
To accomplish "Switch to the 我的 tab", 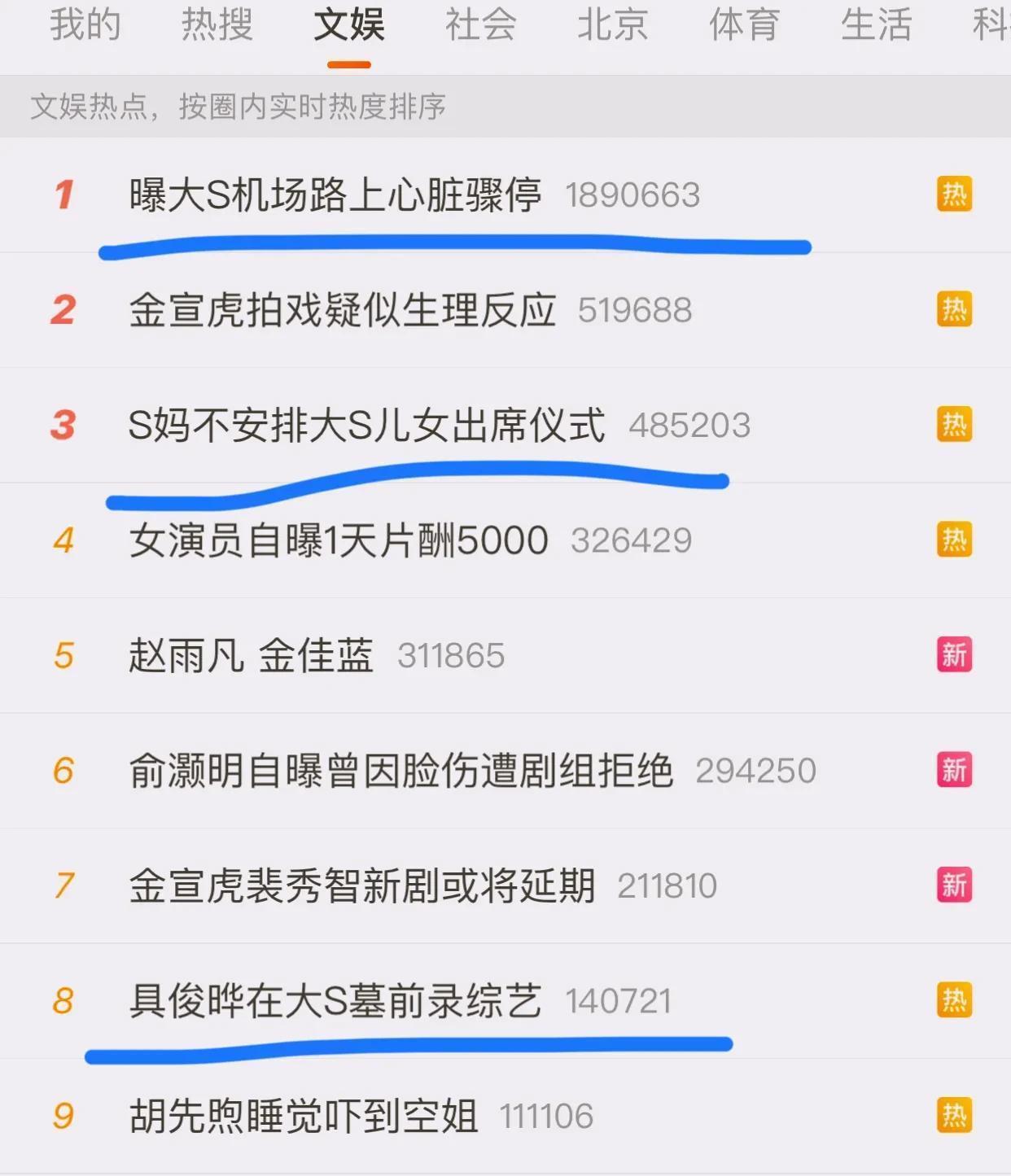I will 85,26.
